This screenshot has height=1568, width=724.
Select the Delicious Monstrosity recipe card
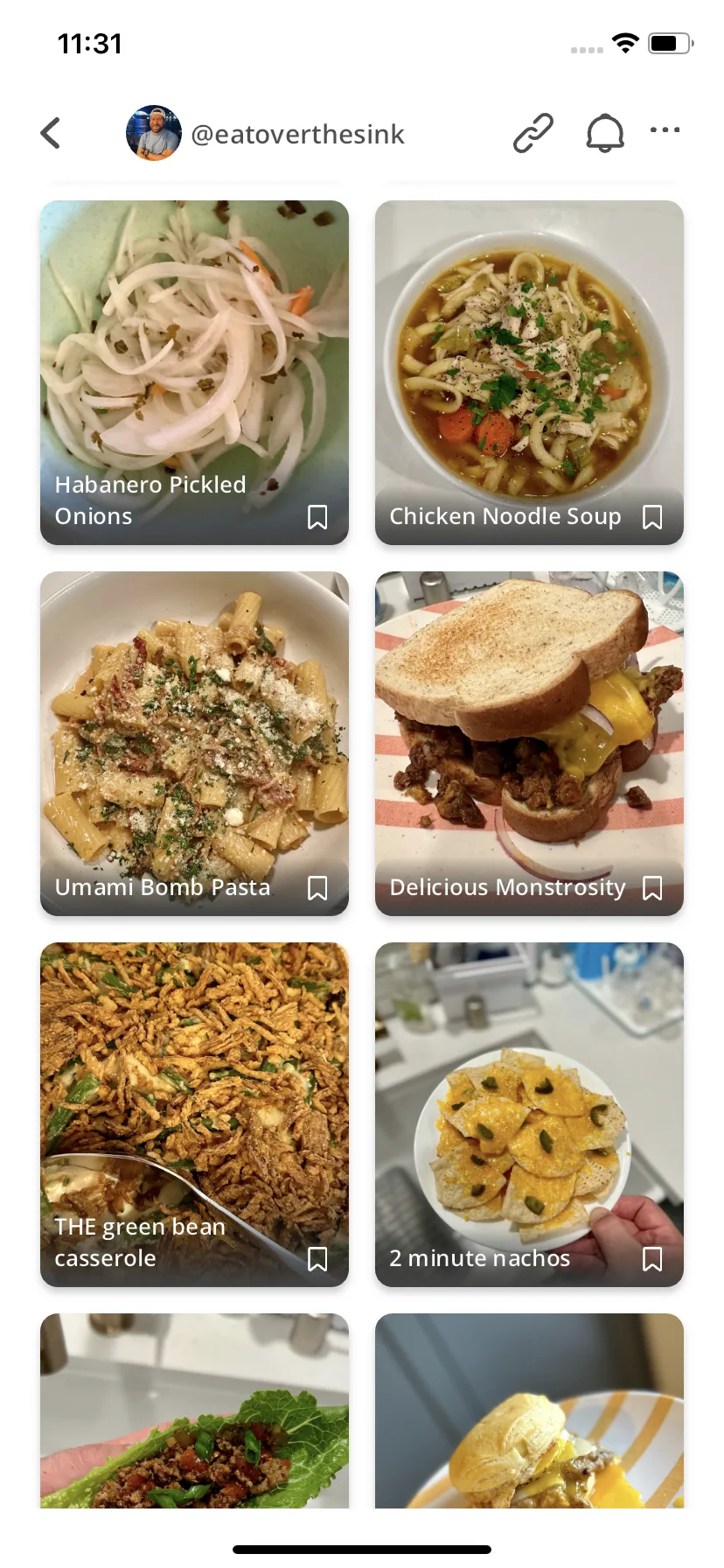(529, 726)
